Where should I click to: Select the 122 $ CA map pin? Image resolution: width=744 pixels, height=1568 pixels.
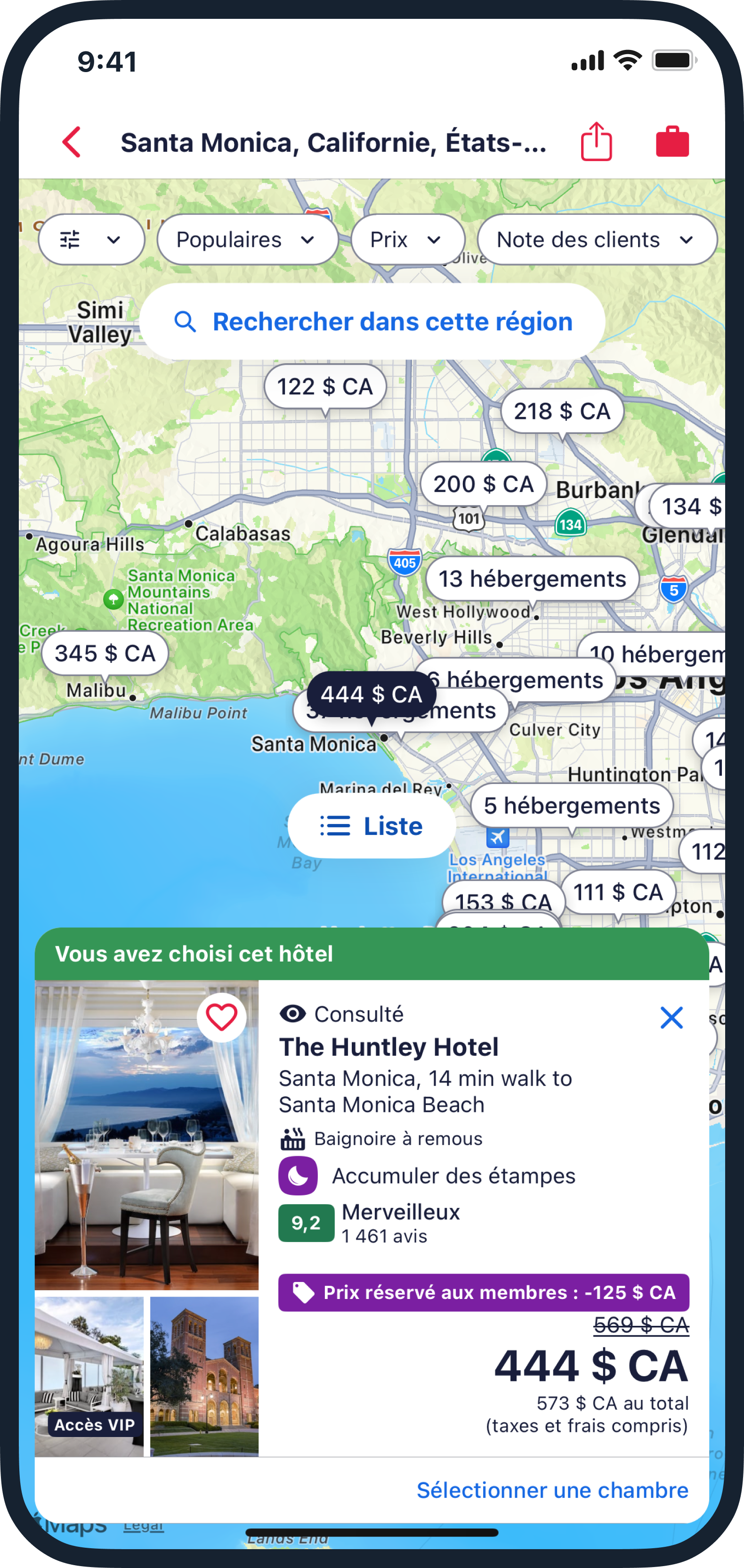tap(325, 386)
